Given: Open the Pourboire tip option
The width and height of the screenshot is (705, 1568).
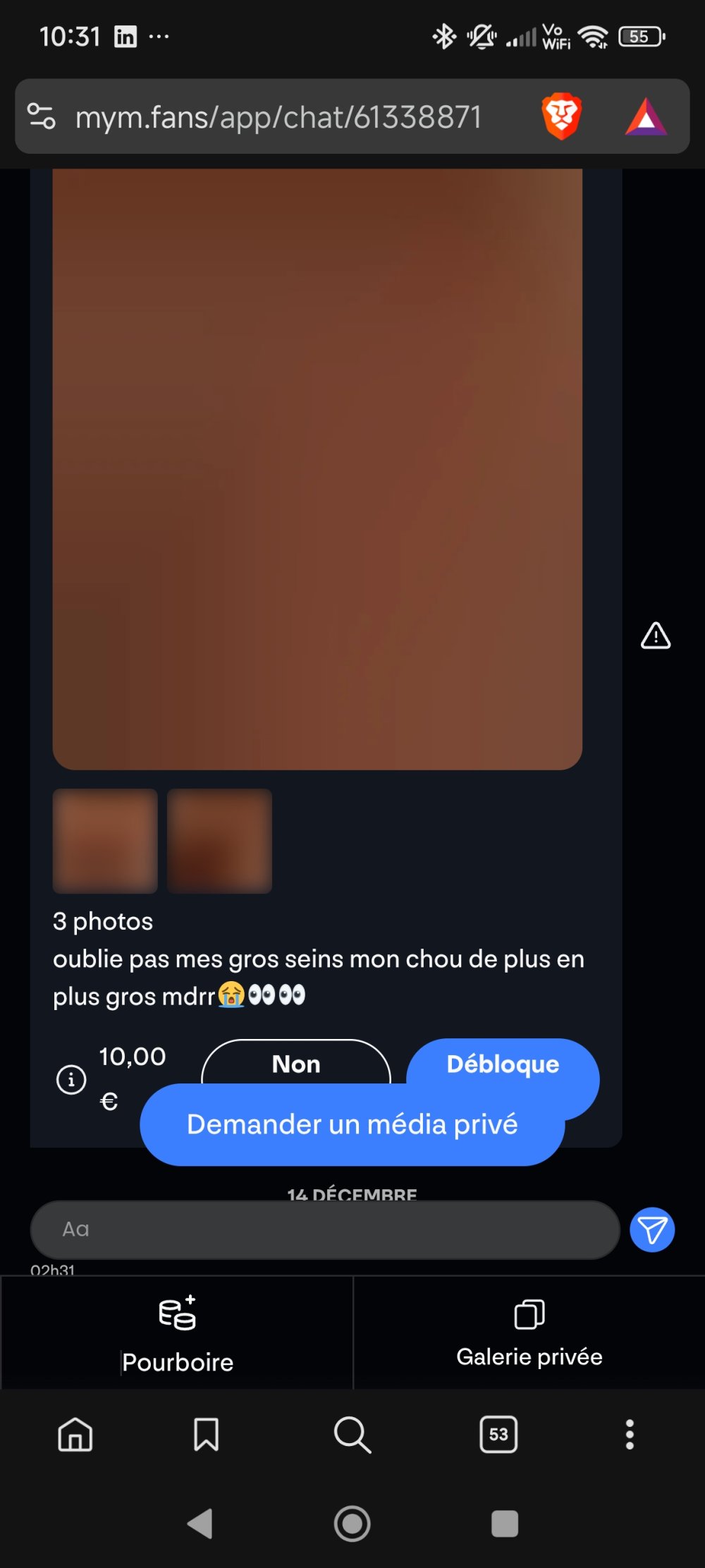Looking at the screenshot, I should [x=177, y=1332].
